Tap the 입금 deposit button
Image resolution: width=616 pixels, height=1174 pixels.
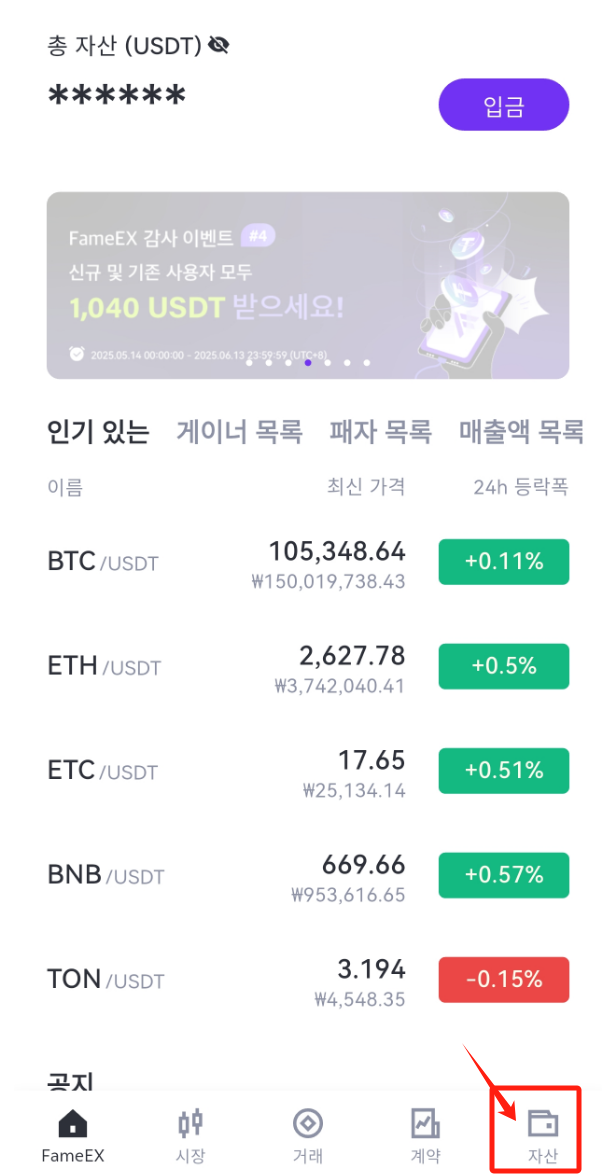tap(504, 106)
